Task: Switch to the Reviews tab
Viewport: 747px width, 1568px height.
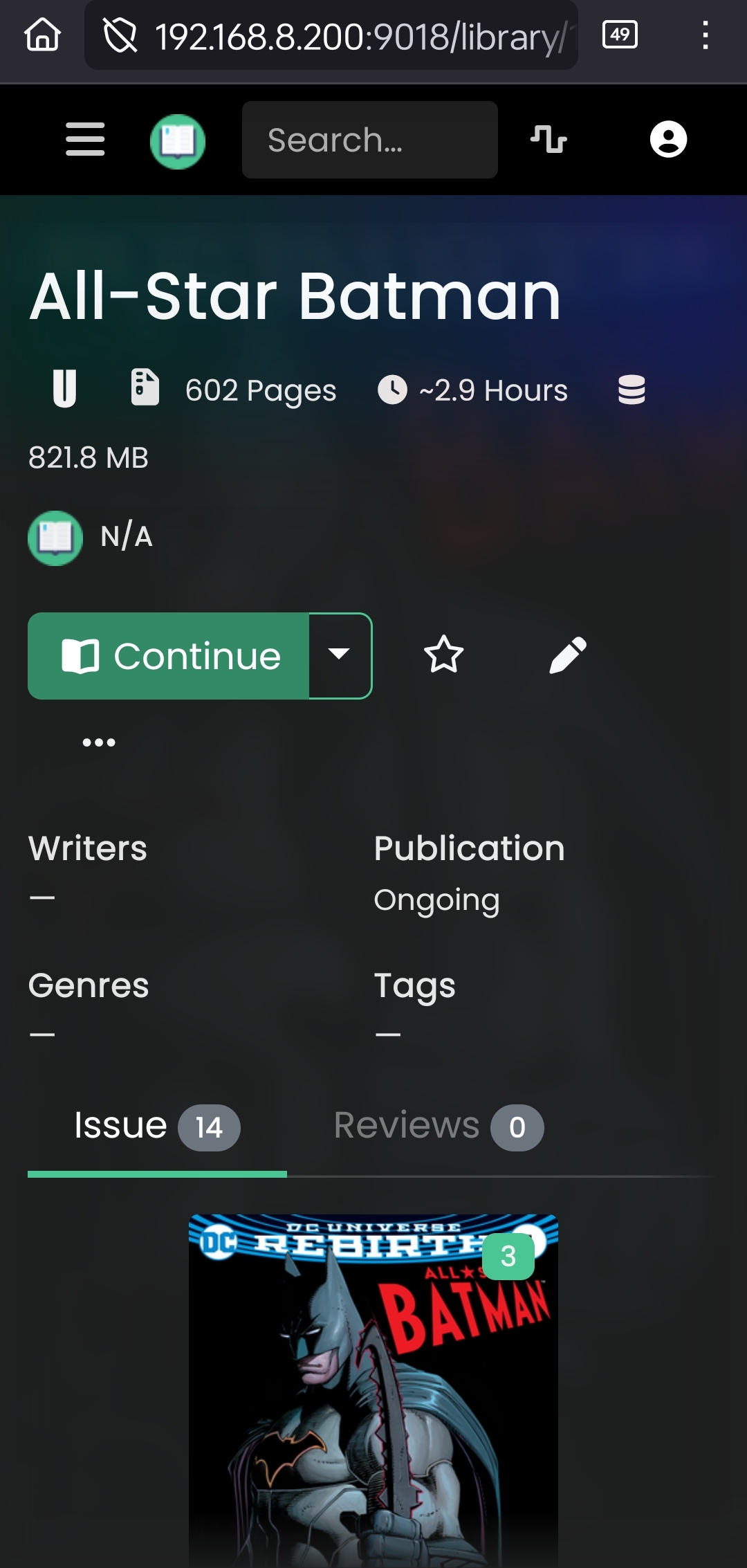Action: (x=438, y=1127)
